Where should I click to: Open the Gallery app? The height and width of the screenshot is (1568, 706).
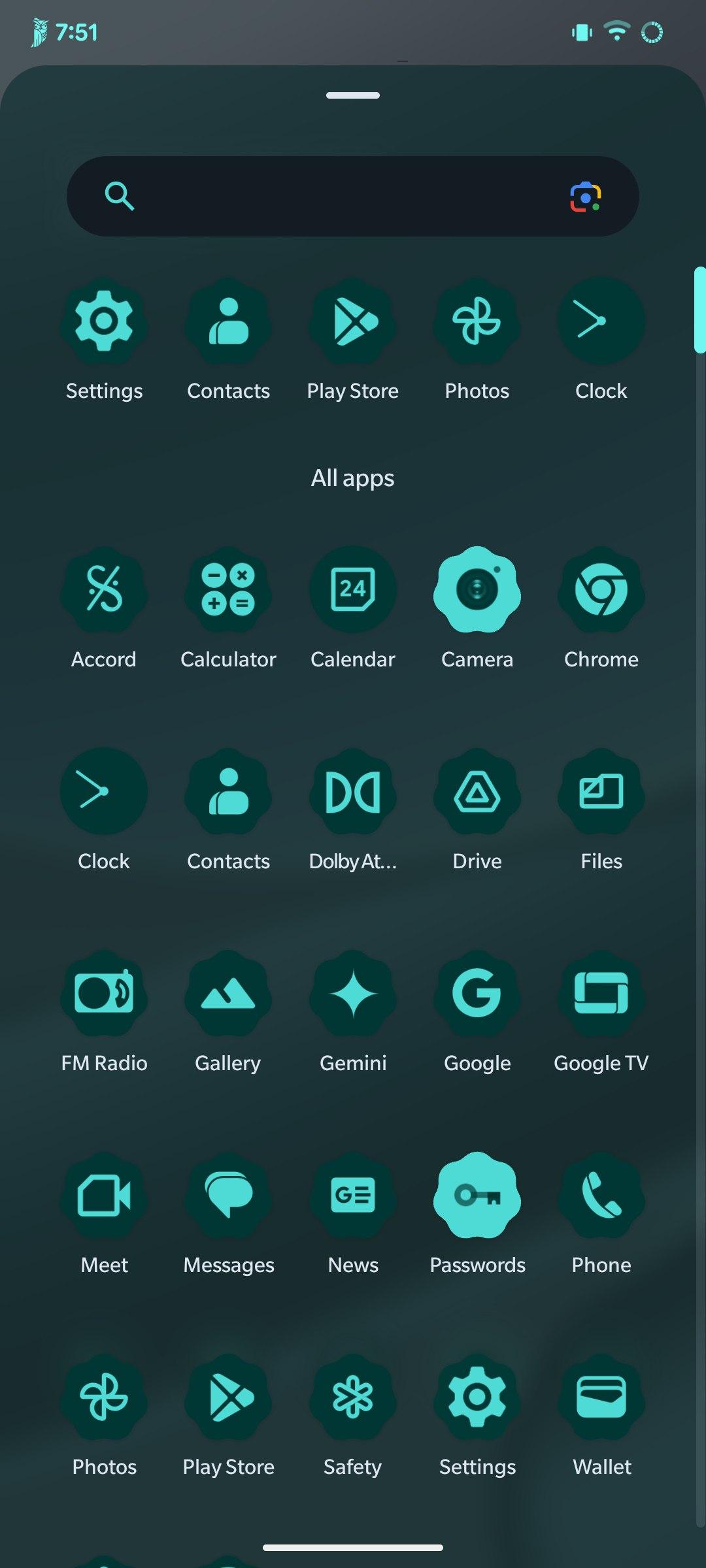pos(228,994)
